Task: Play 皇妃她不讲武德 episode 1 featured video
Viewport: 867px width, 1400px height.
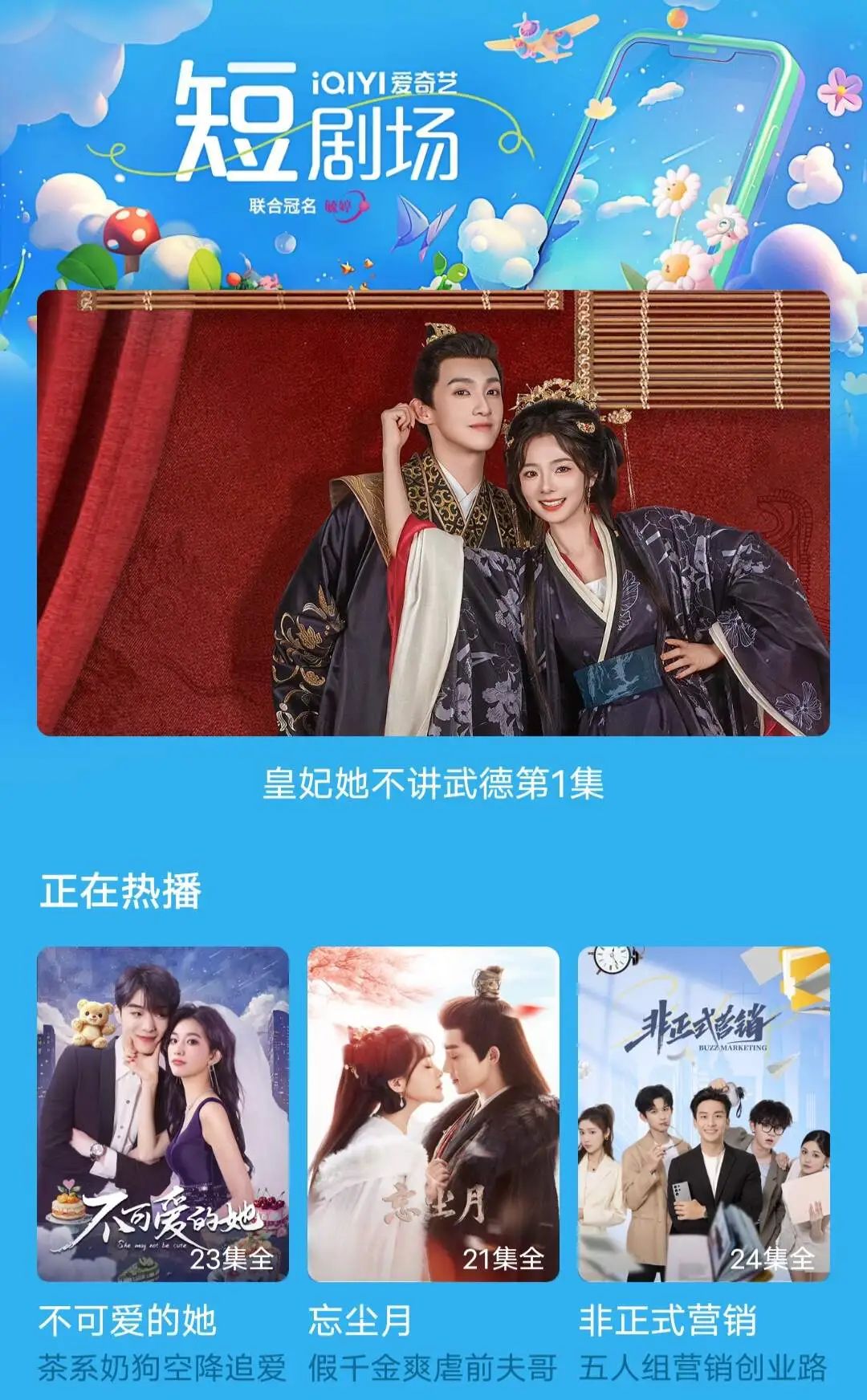Action: click(x=433, y=512)
